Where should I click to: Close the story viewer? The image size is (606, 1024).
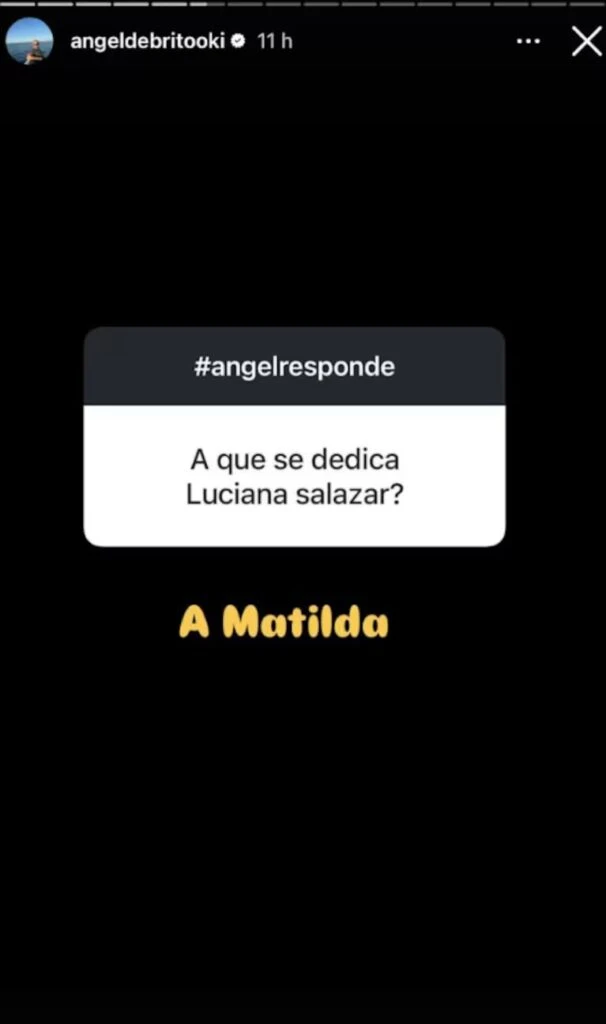[585, 41]
